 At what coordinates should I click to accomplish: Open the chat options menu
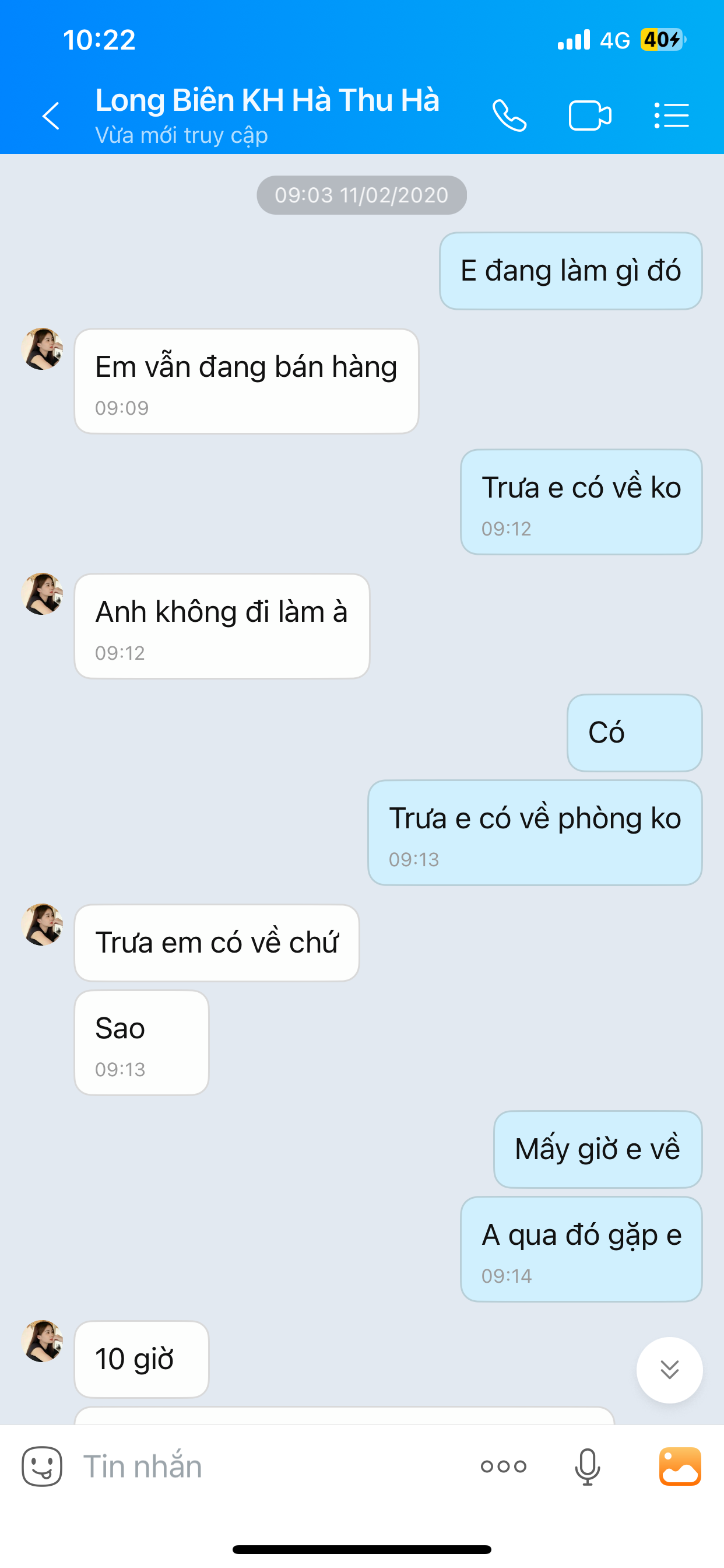pyautogui.click(x=671, y=116)
